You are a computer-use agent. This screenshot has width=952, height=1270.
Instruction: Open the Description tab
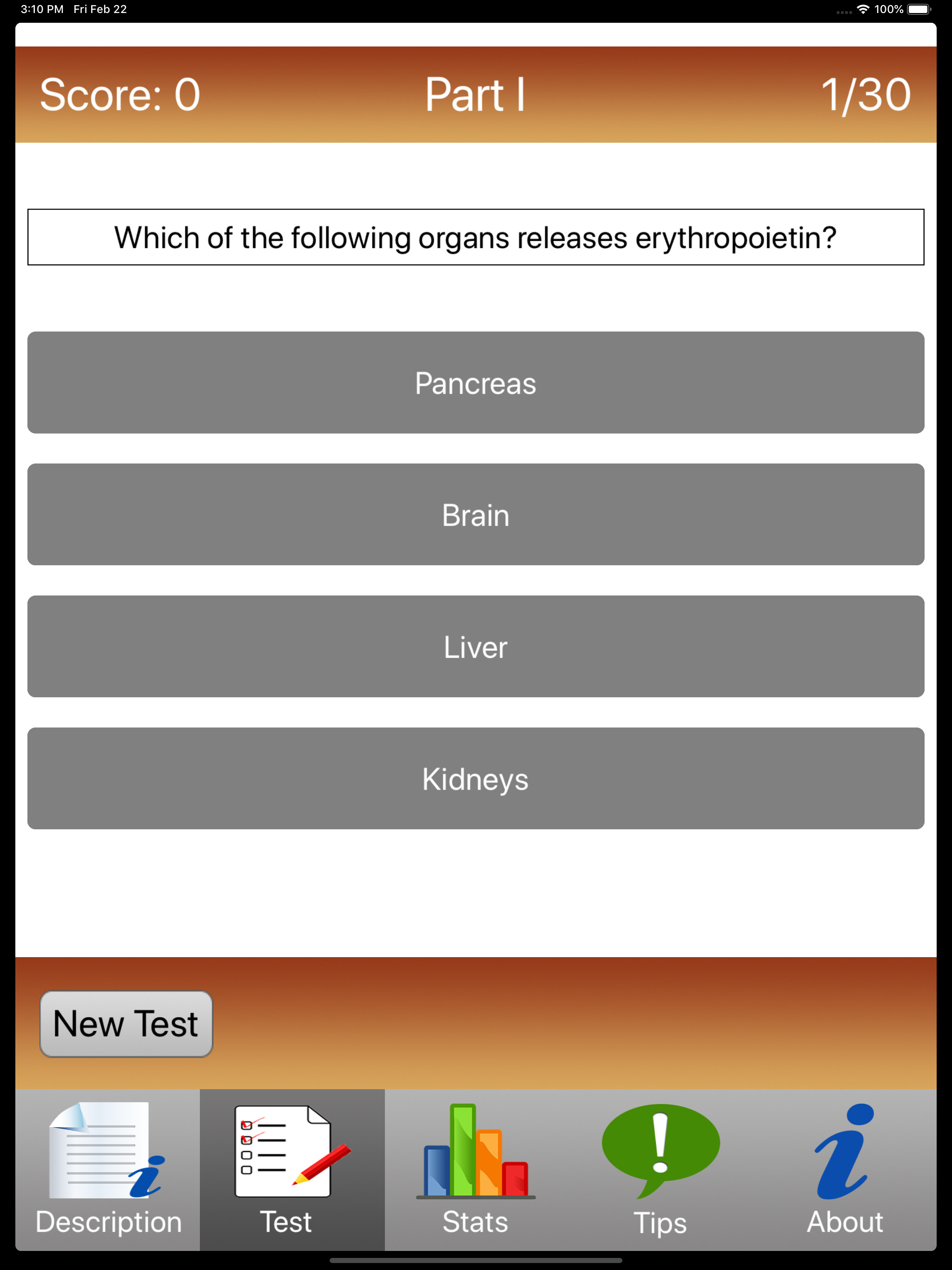point(108,1169)
